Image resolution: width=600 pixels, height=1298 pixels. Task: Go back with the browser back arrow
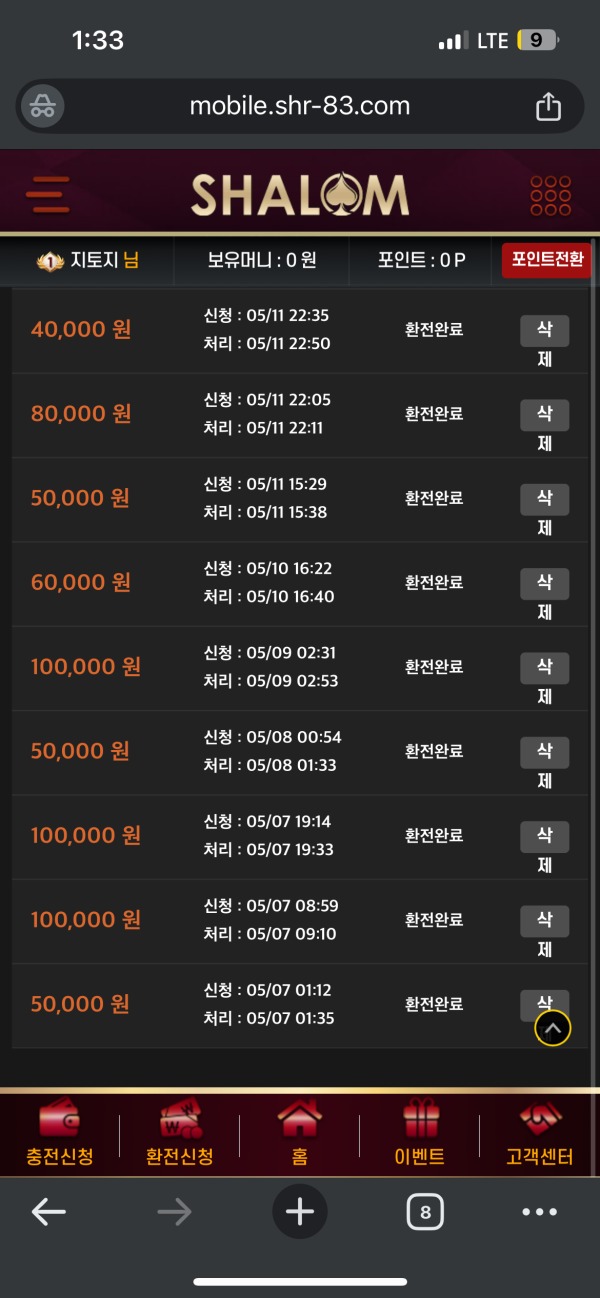[48, 1213]
